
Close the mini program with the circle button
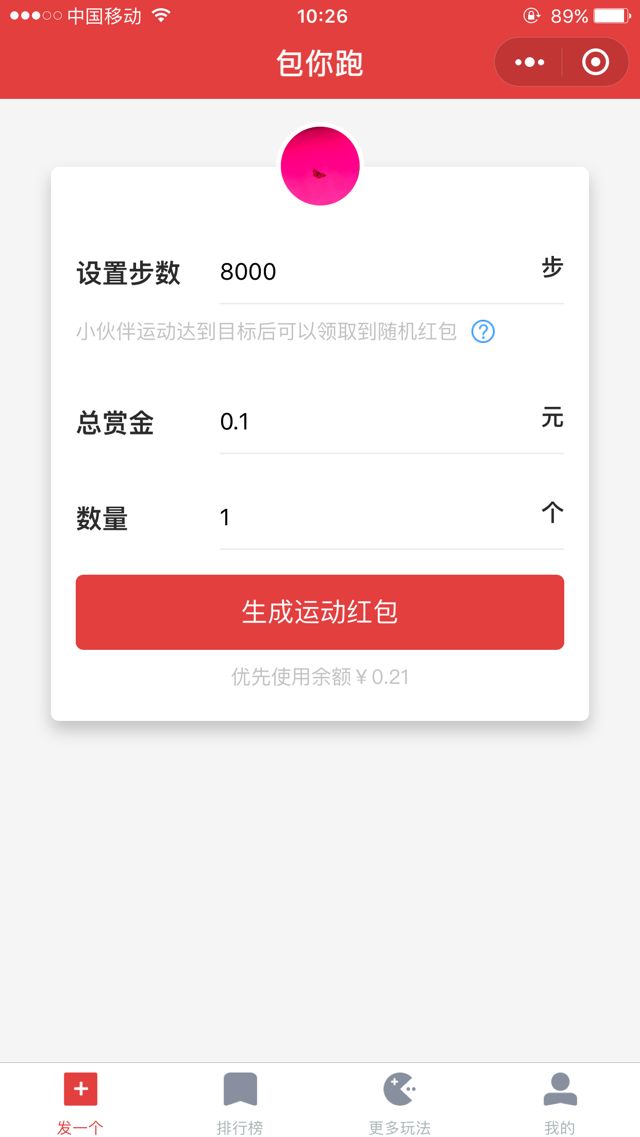click(595, 63)
